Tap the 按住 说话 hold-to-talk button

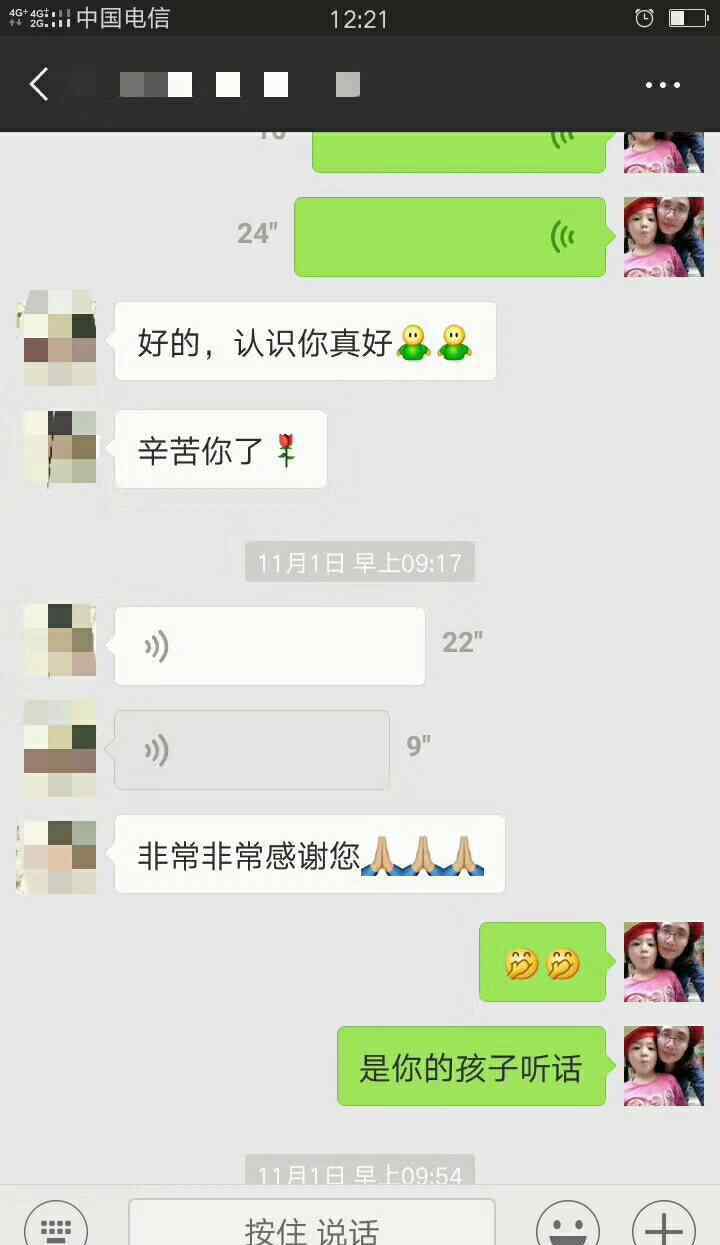(x=312, y=1228)
